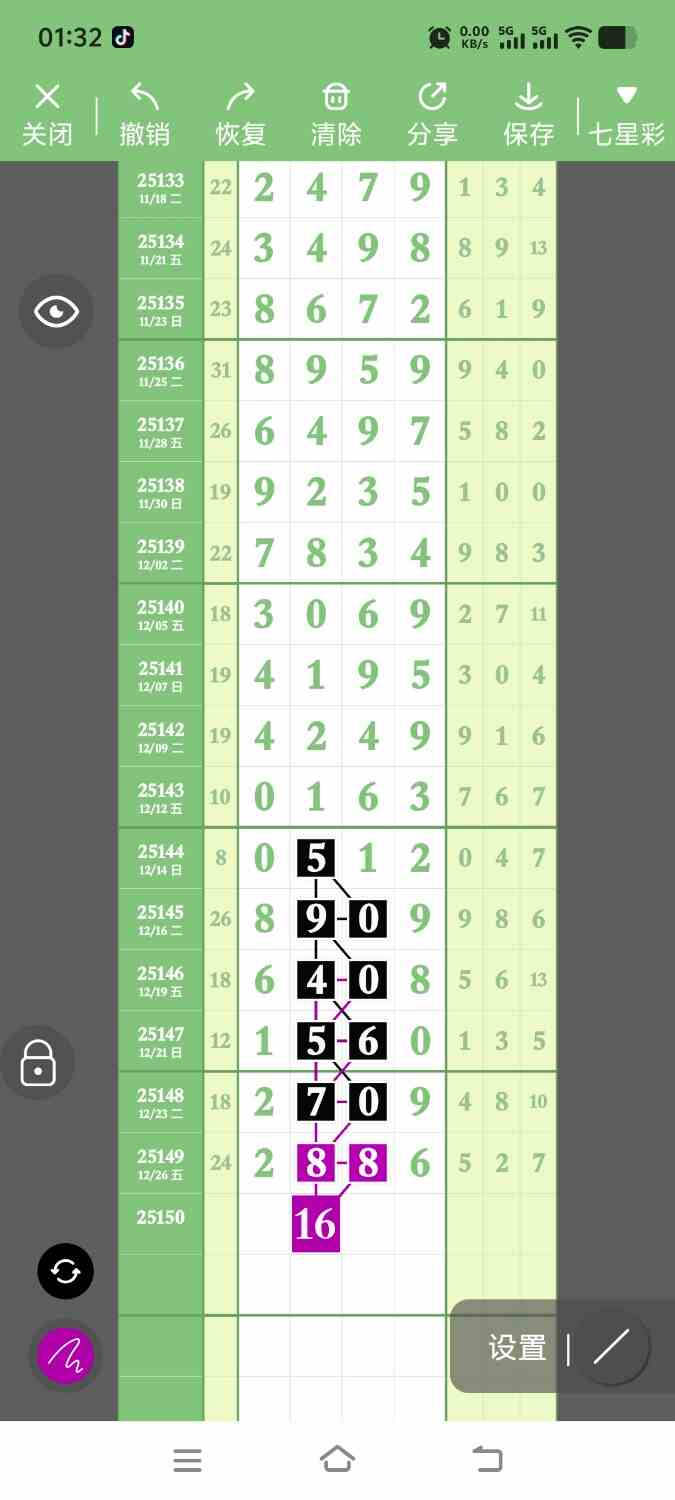Save the chart with 保存

(x=528, y=115)
